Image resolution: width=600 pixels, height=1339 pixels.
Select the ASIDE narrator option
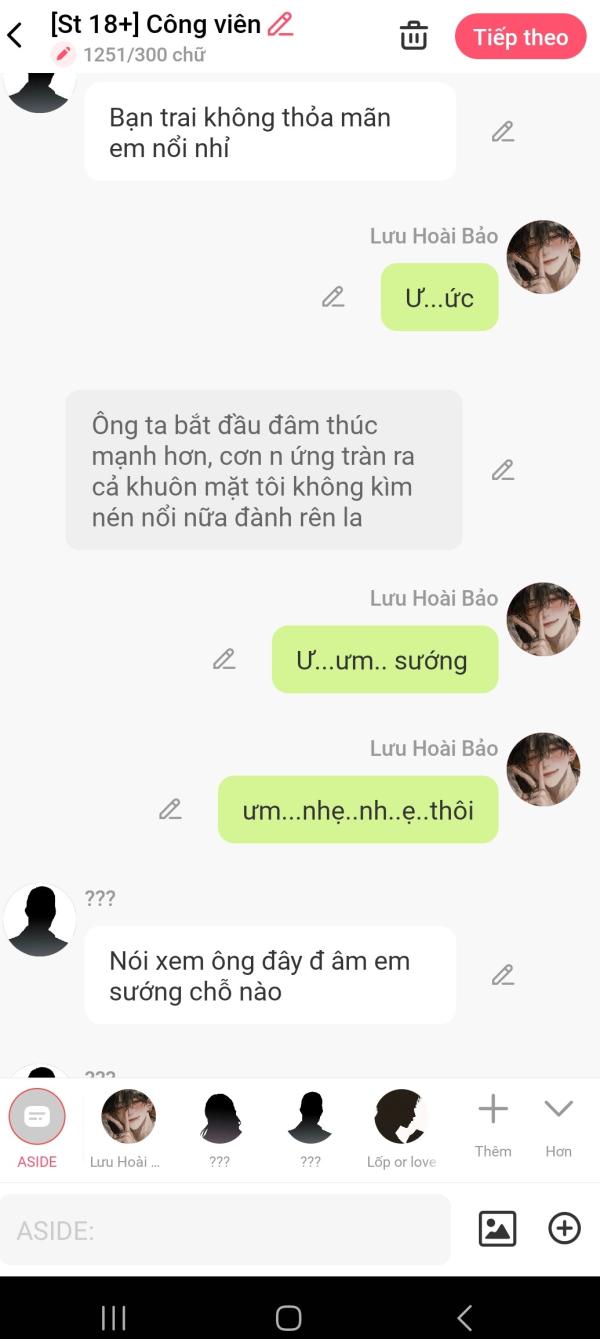(x=37, y=1129)
